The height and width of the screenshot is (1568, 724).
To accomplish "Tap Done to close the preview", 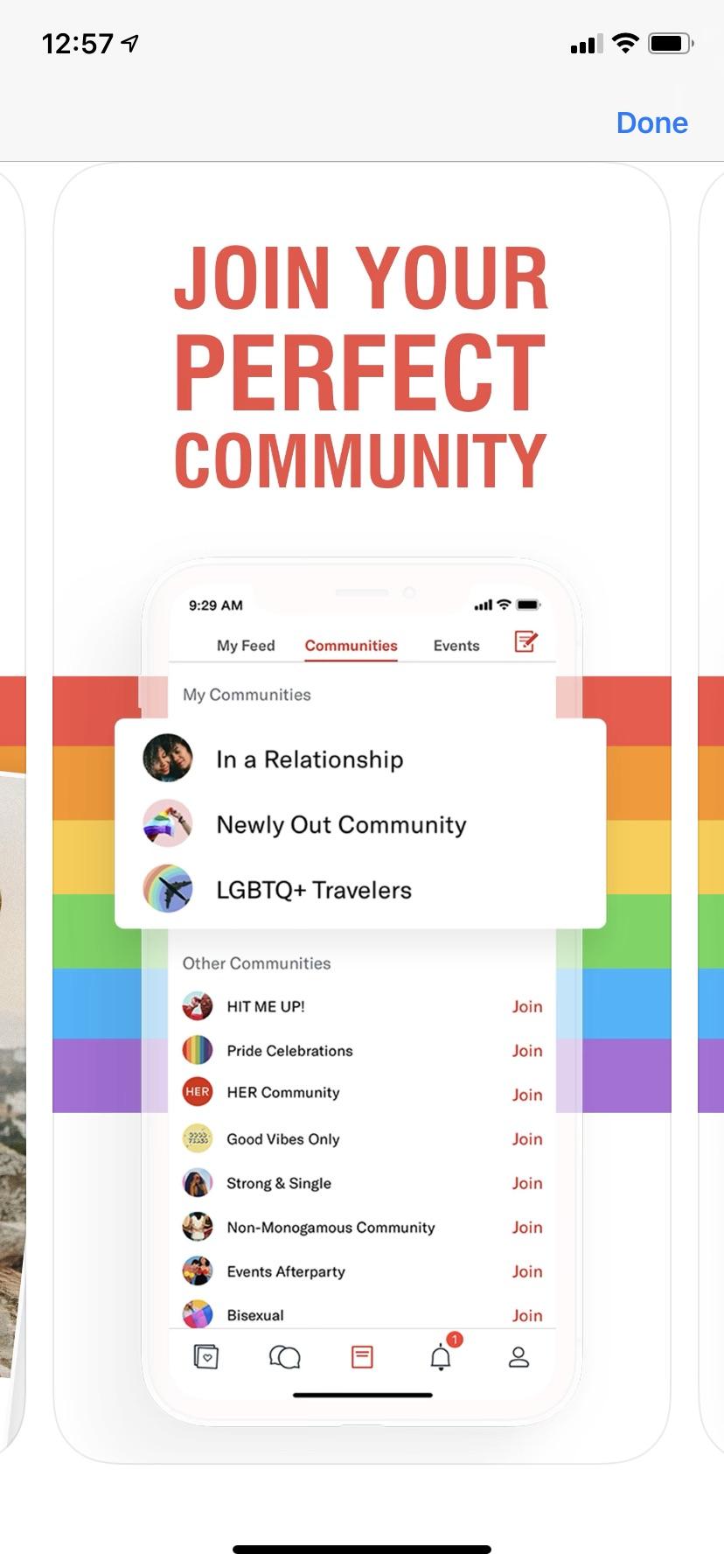I will point(651,122).
